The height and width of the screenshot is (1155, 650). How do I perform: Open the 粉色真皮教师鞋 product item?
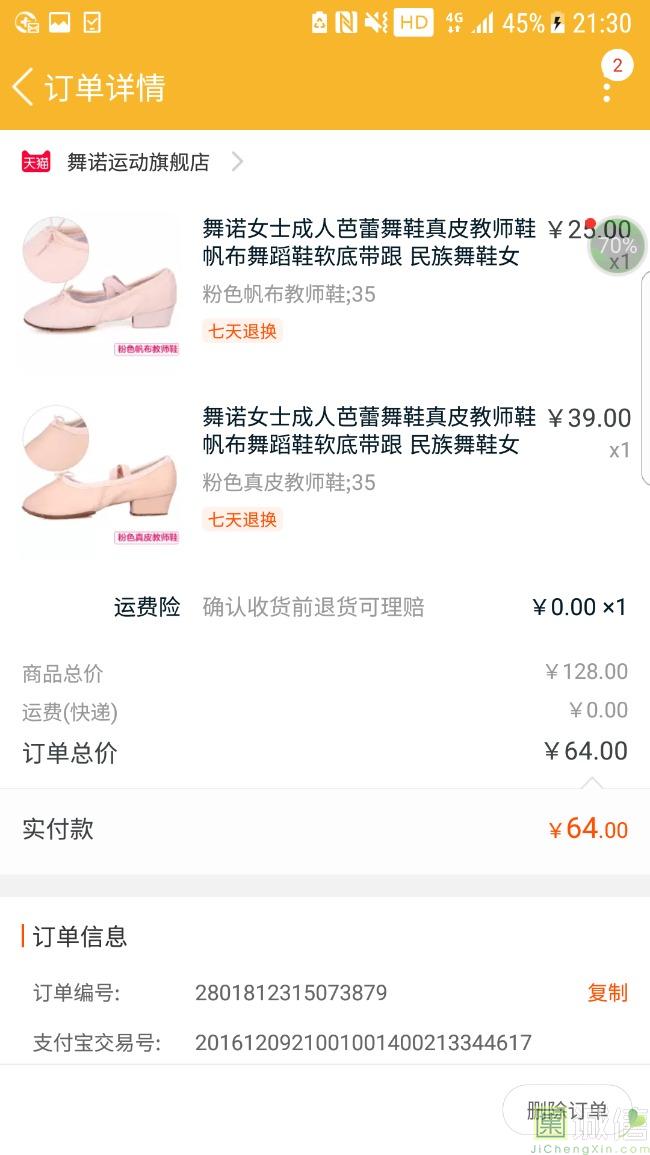click(x=368, y=458)
